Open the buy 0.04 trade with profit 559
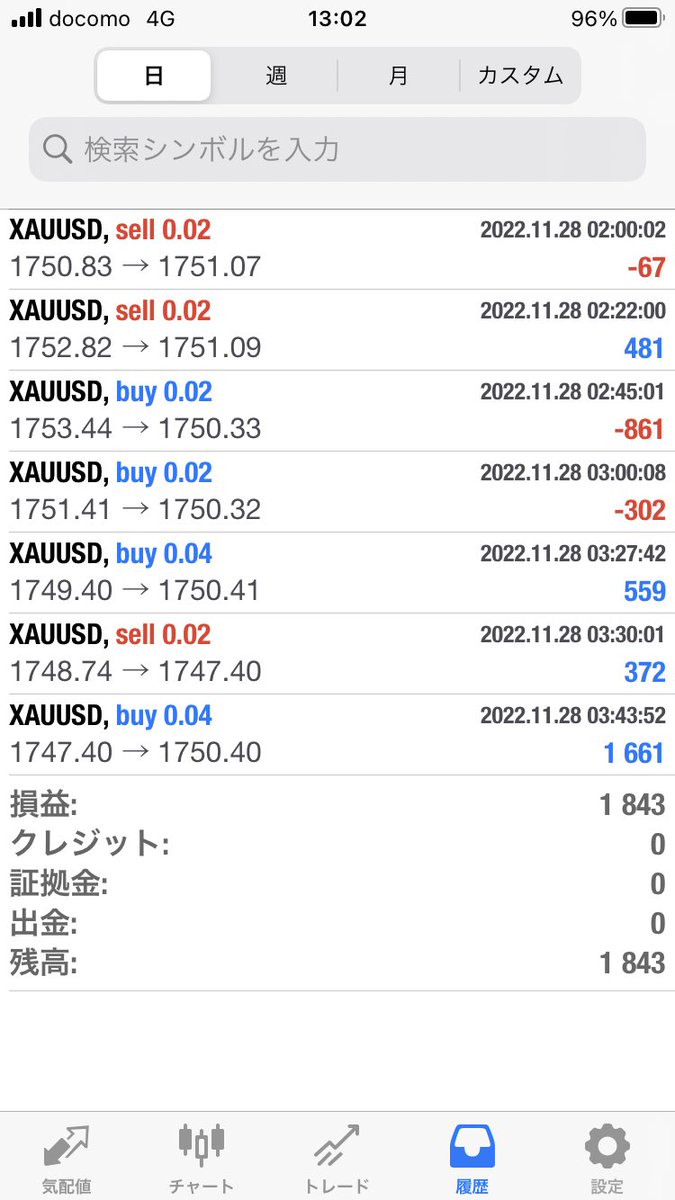 (337, 573)
